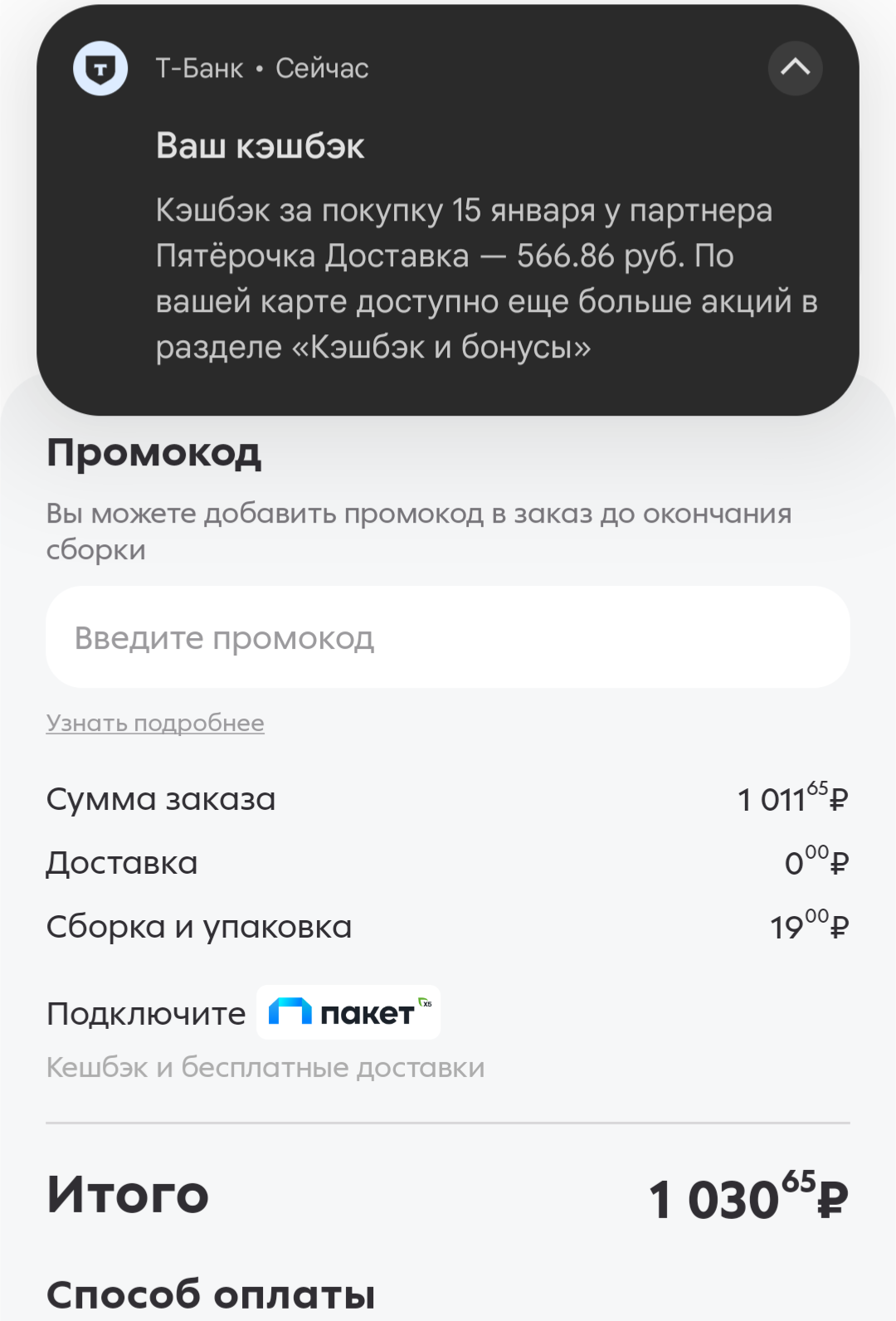Focus the 'Введите промокод' field
This screenshot has height=1321, width=896.
click(448, 637)
